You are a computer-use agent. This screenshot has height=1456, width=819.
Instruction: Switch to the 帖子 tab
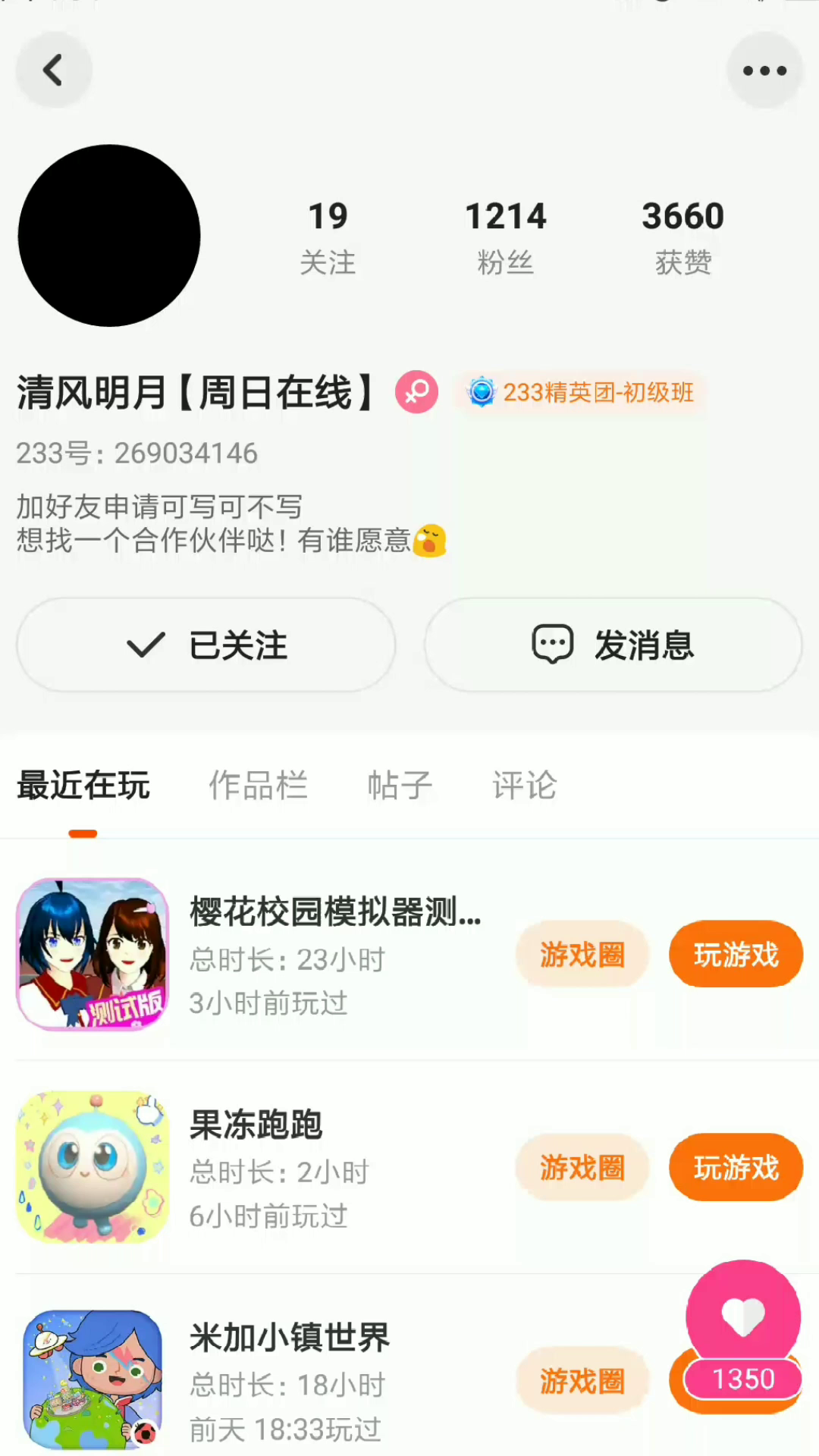point(400,786)
